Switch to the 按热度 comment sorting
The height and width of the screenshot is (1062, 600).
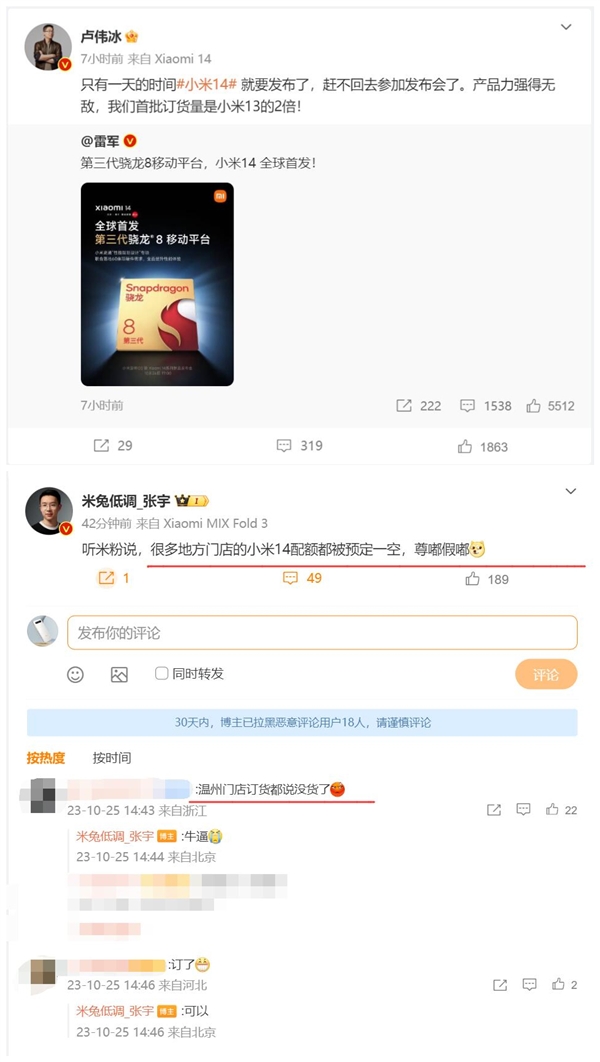(46, 758)
